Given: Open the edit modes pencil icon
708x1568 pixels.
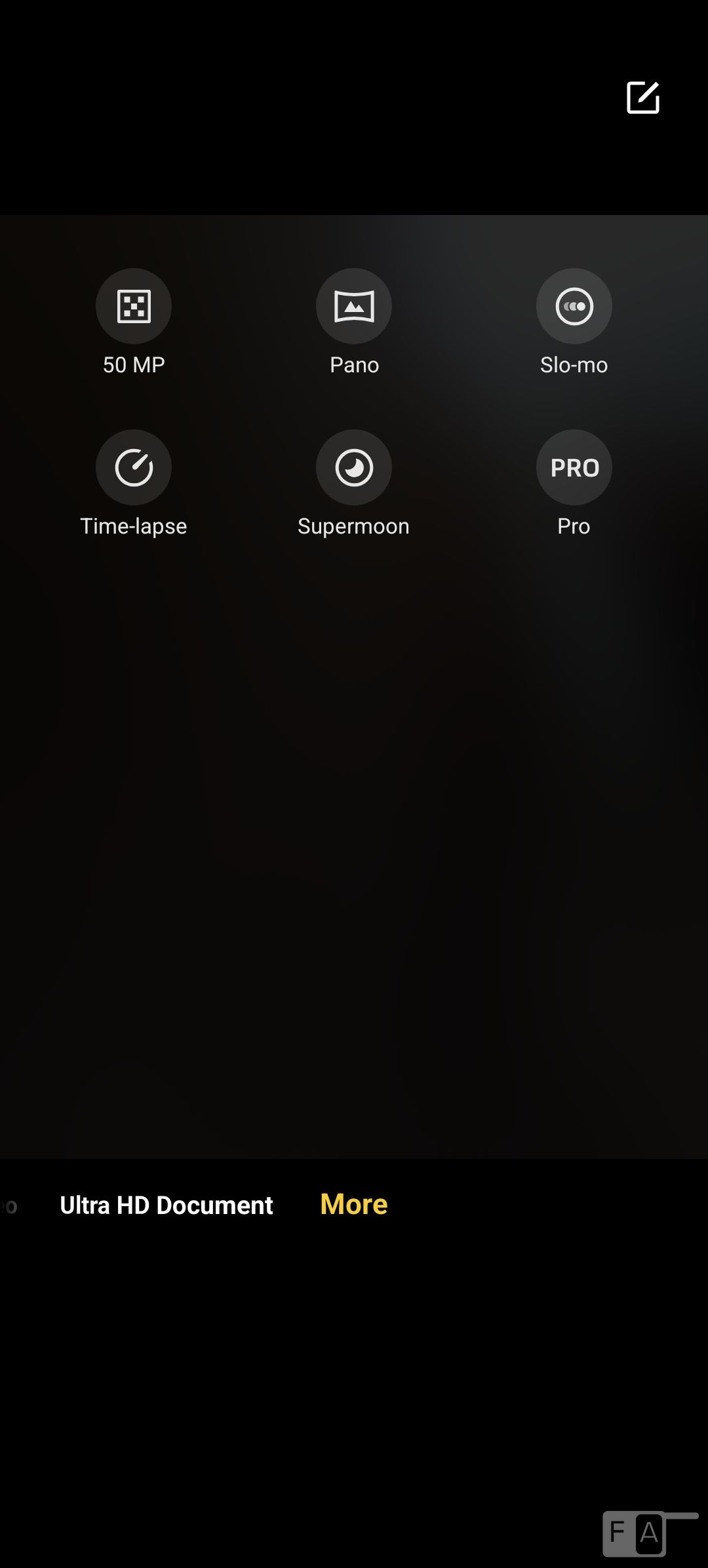Looking at the screenshot, I should pyautogui.click(x=642, y=98).
